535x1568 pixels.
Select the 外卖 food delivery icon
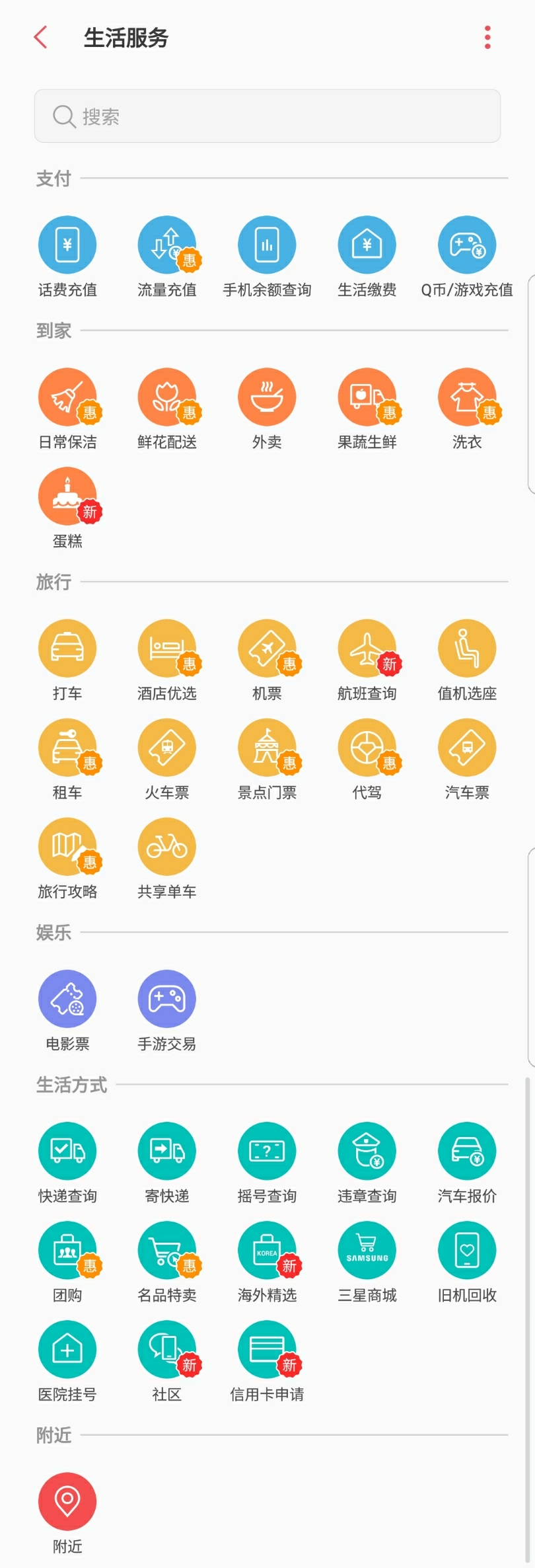267,397
